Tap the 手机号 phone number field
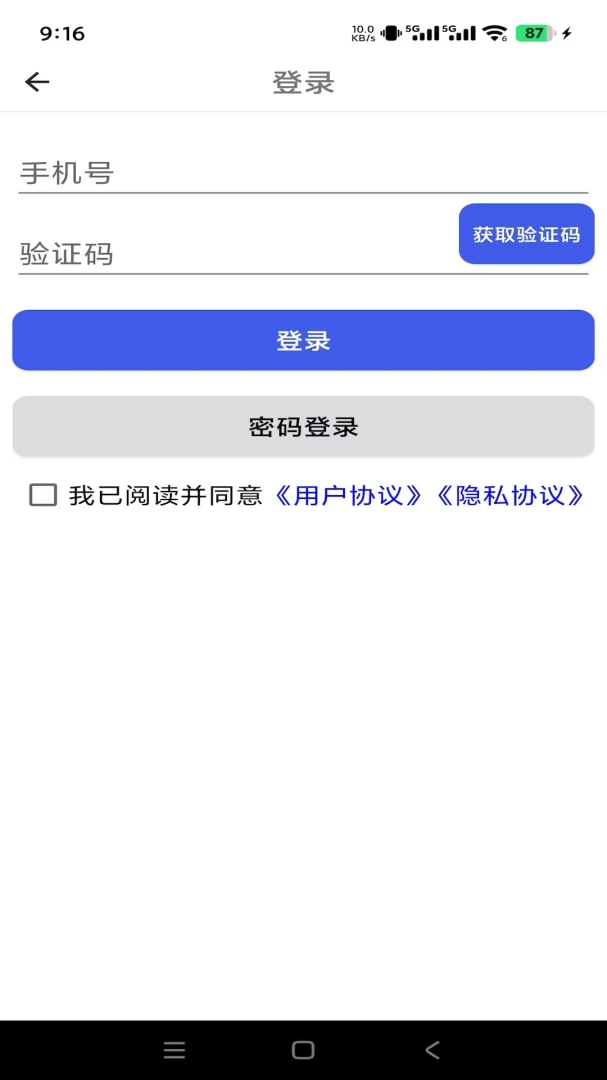The width and height of the screenshot is (607, 1080). tap(303, 173)
